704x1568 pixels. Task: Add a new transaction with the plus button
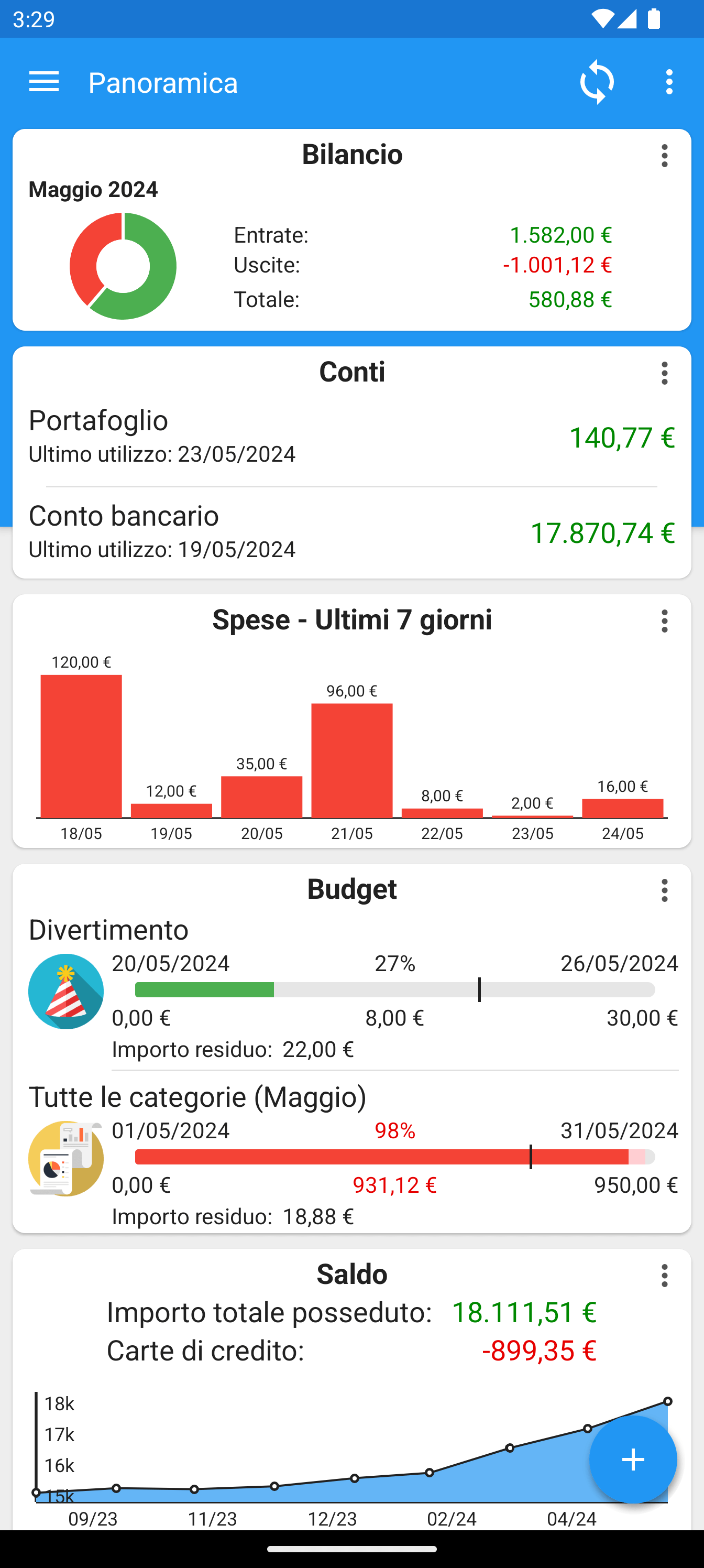click(633, 1459)
